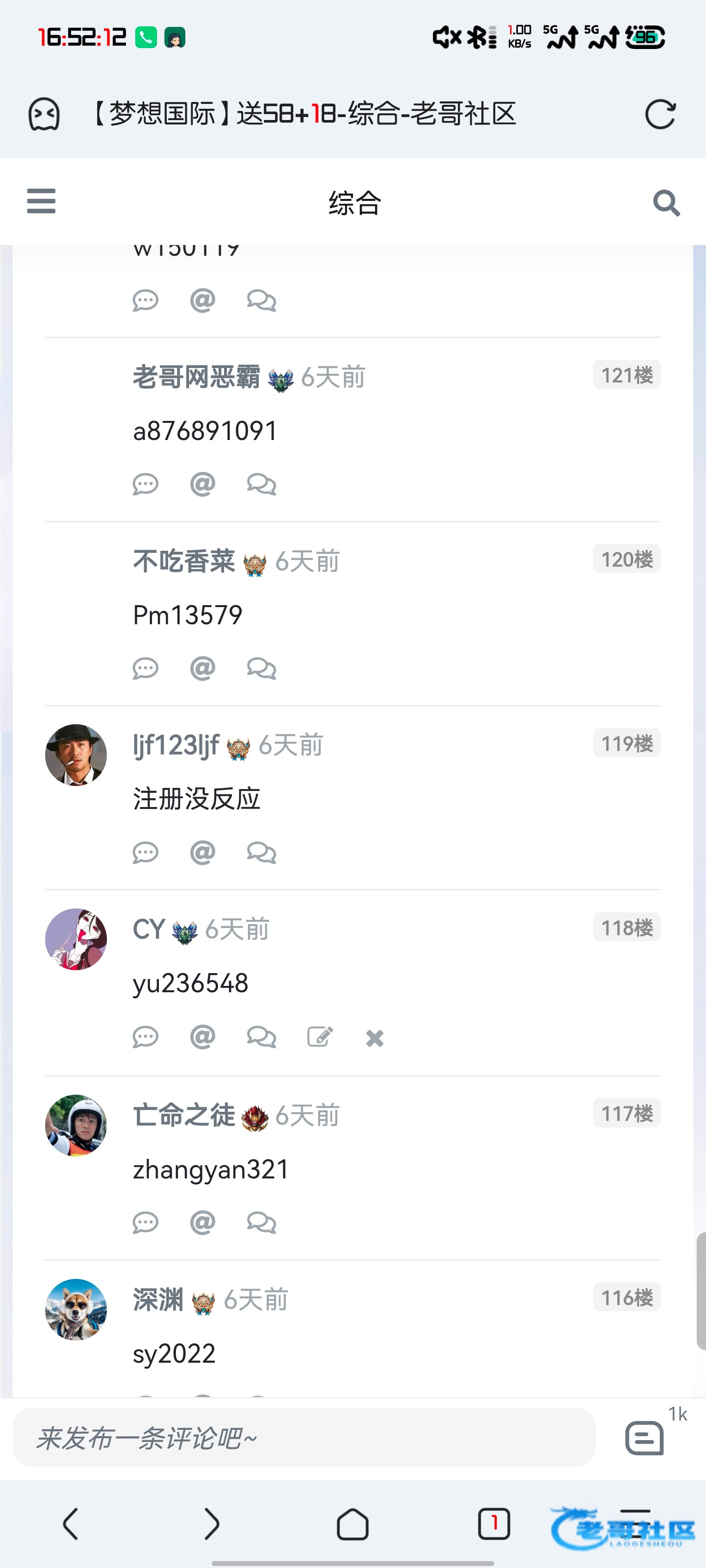Reload the page with the refresh icon

(x=660, y=115)
